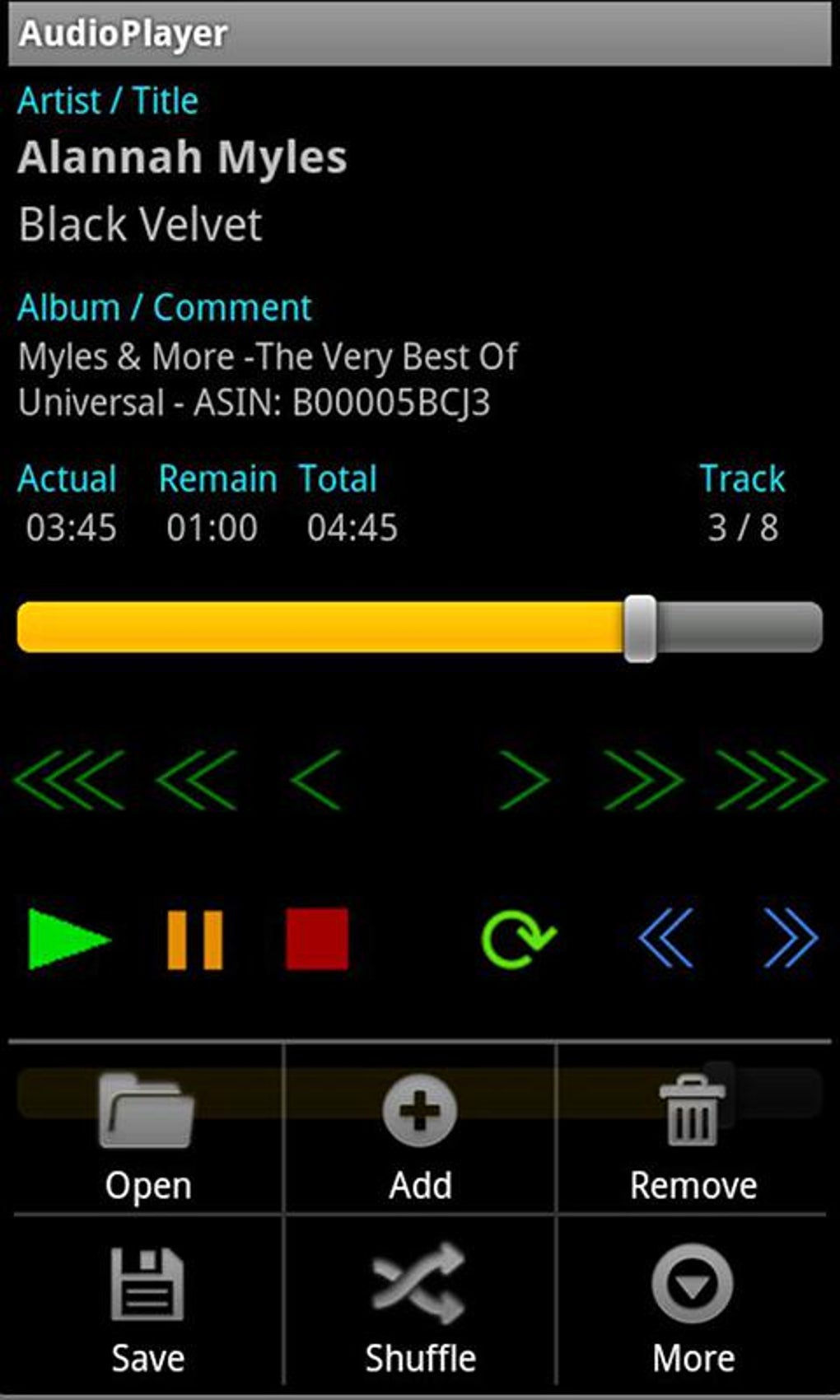840x1400 pixels.
Task: Skip to next track with blue double arrow
Action: [791, 938]
